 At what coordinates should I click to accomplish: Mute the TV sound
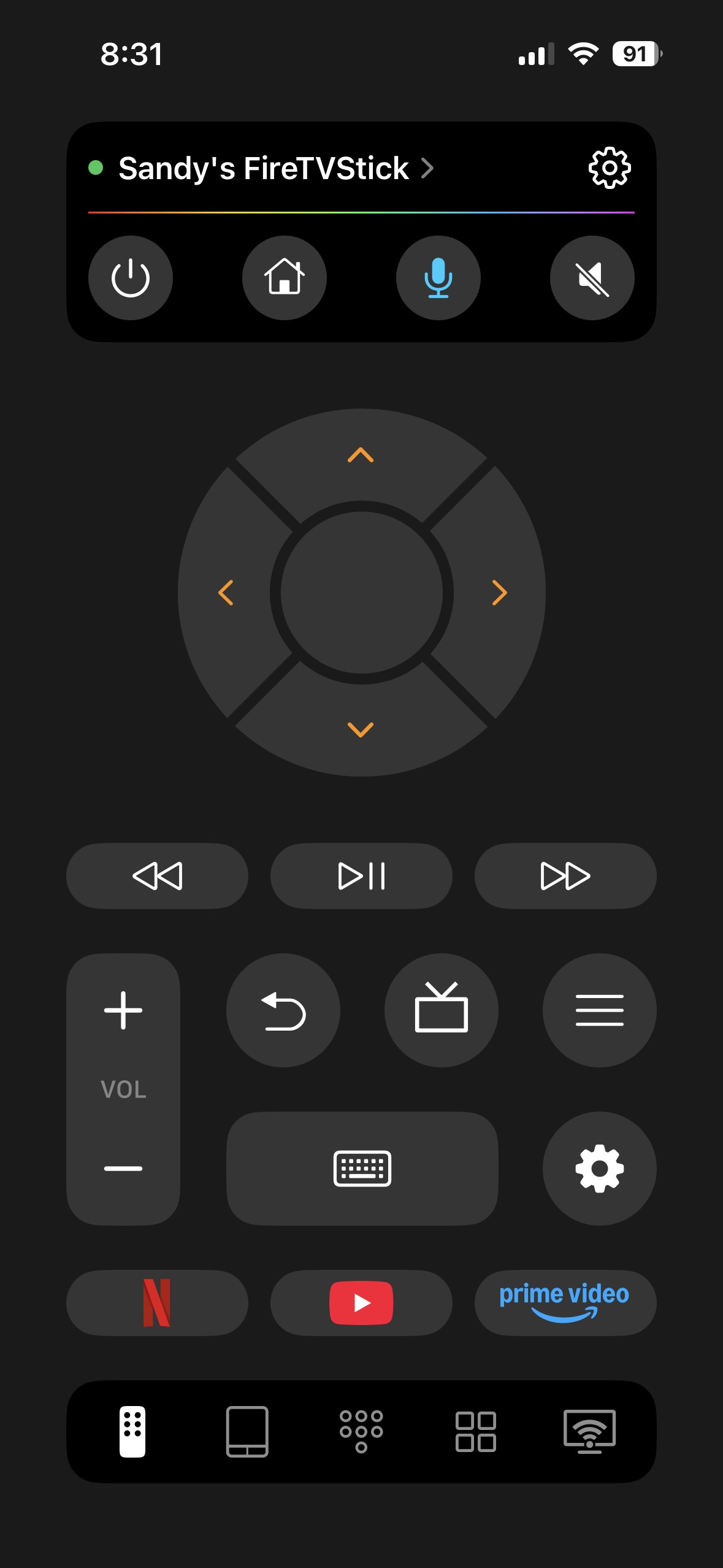coord(592,278)
